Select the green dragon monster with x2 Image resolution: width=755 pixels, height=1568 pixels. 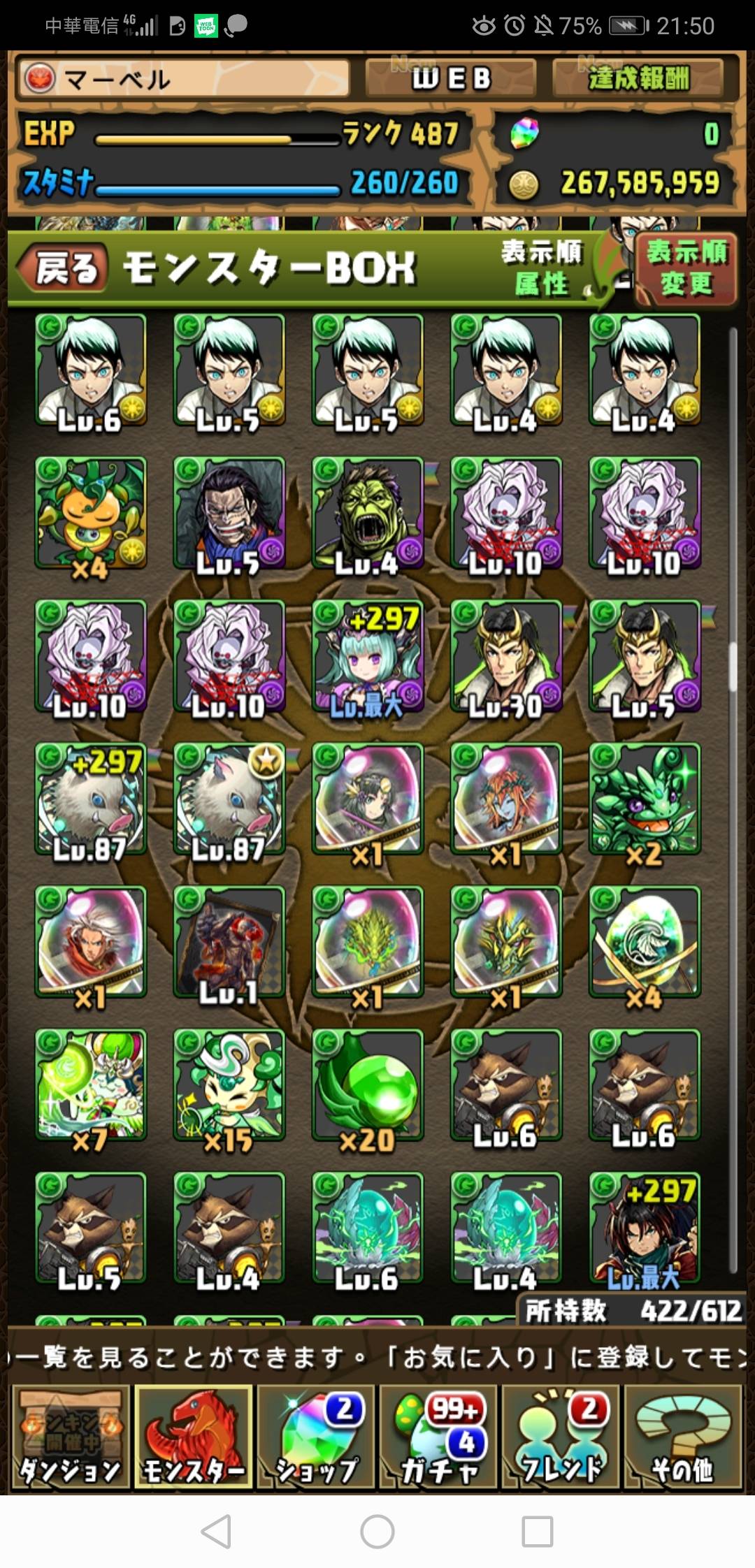644,800
